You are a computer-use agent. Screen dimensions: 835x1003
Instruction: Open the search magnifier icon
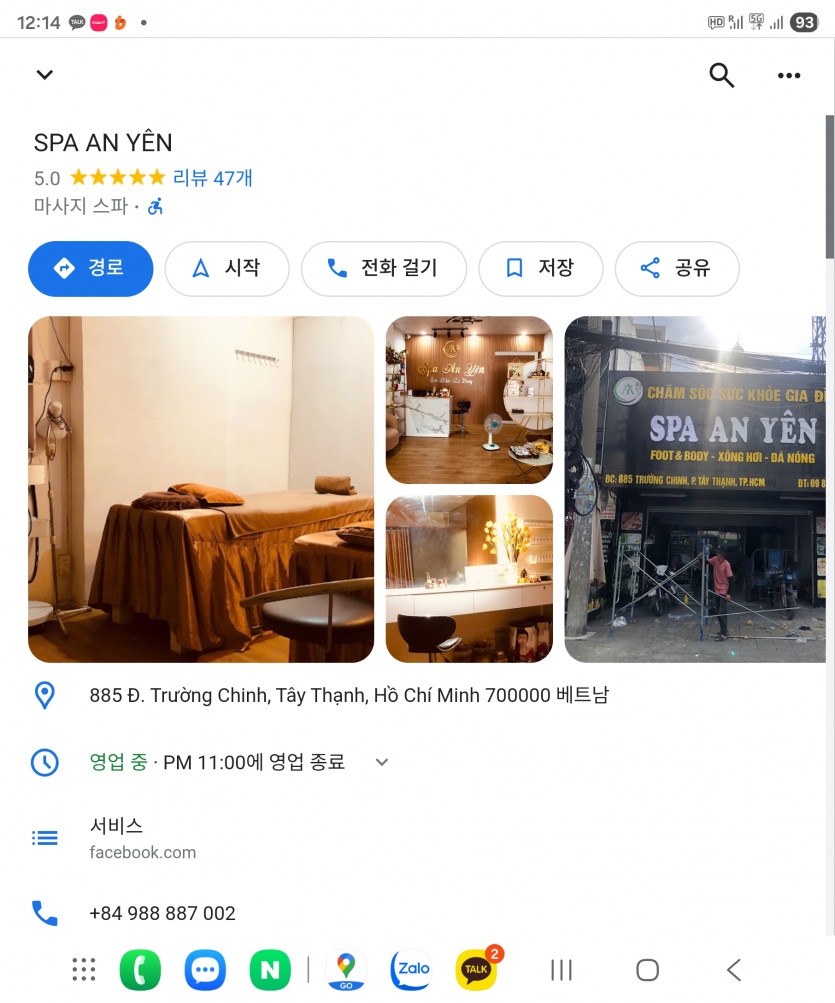click(721, 75)
